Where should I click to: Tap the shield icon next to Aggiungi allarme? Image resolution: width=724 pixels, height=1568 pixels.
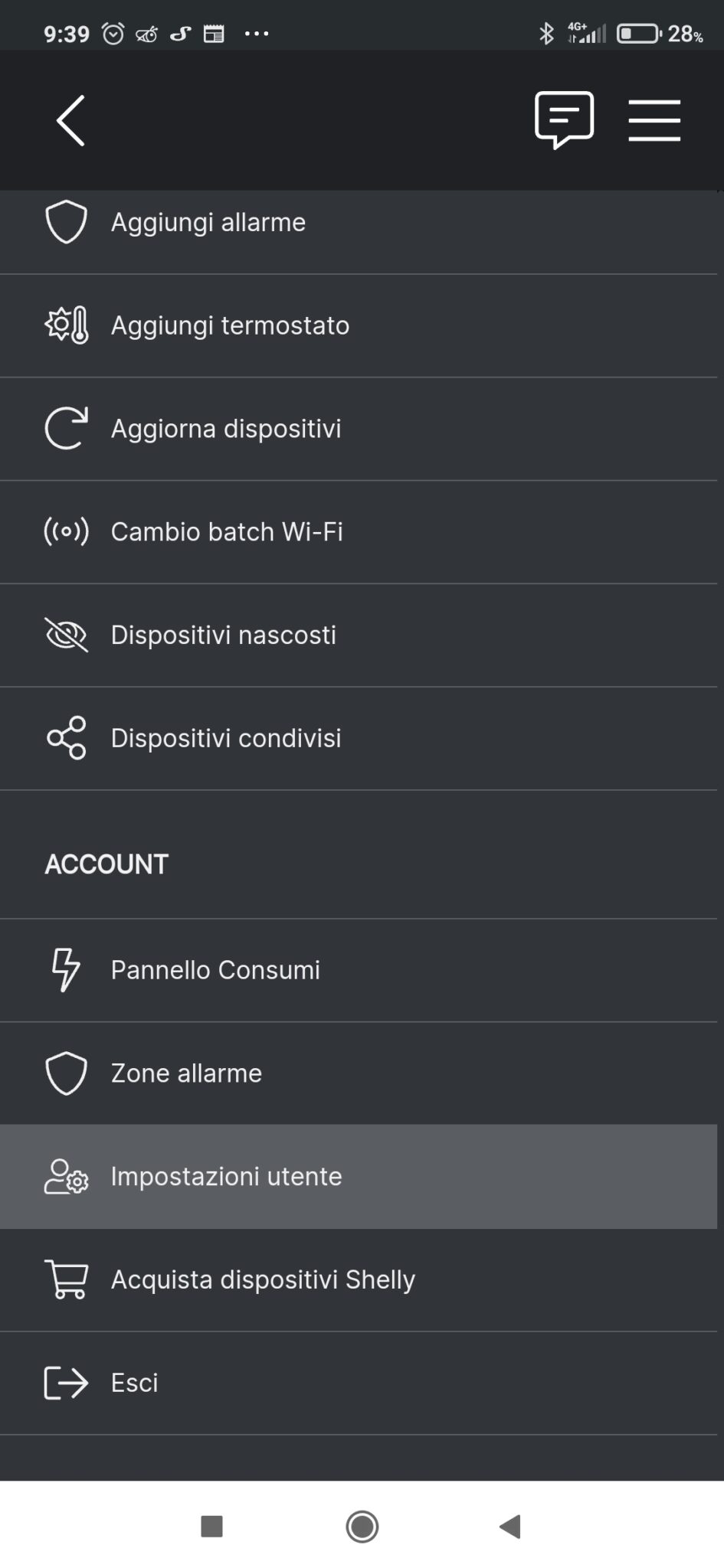67,222
